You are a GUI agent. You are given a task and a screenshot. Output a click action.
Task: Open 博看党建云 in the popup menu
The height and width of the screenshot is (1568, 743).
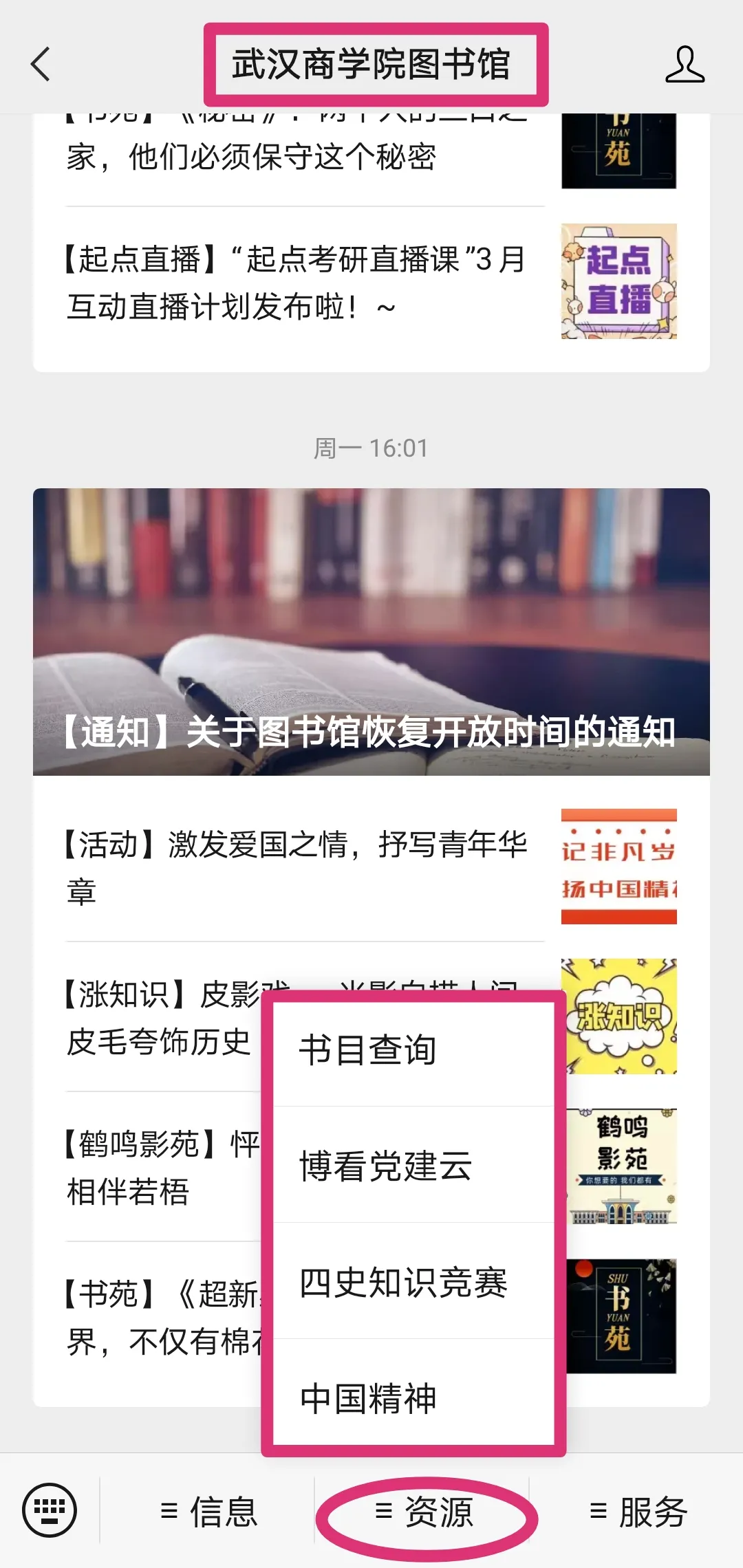click(x=413, y=1166)
